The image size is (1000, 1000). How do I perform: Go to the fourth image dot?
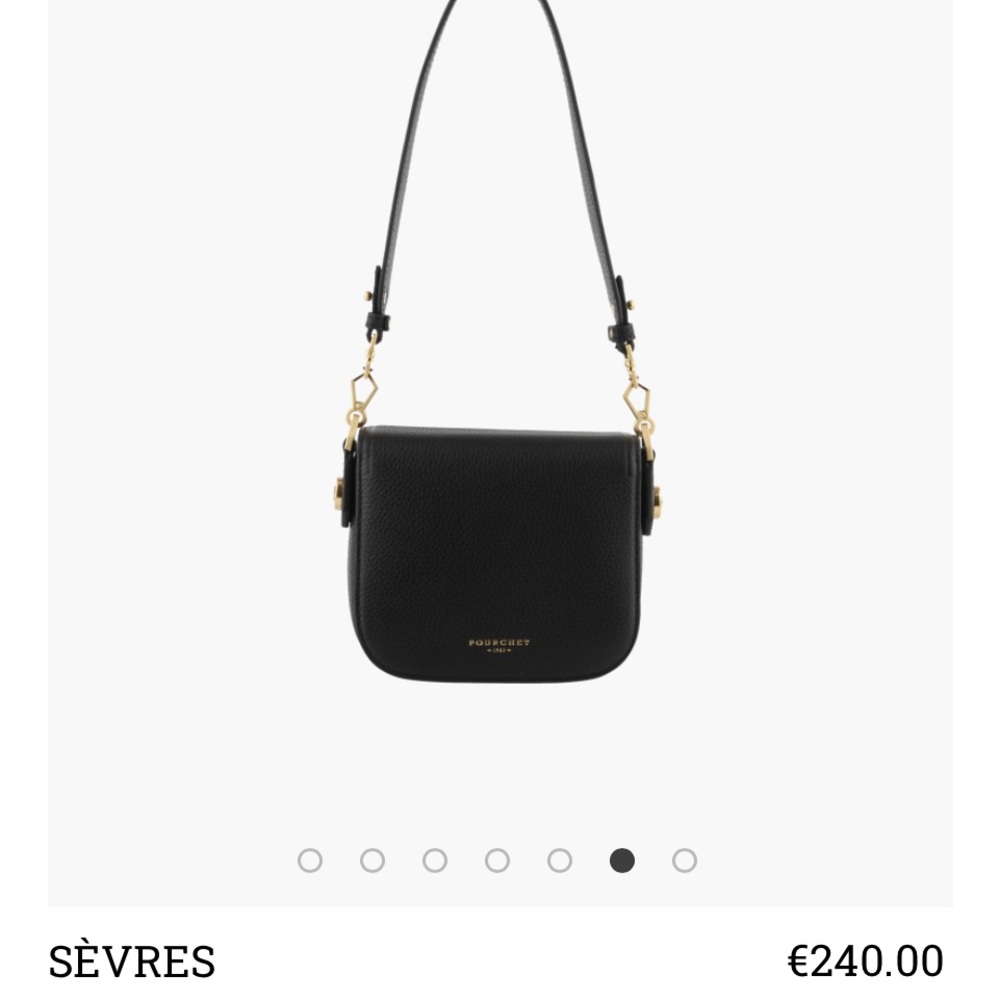point(497,860)
